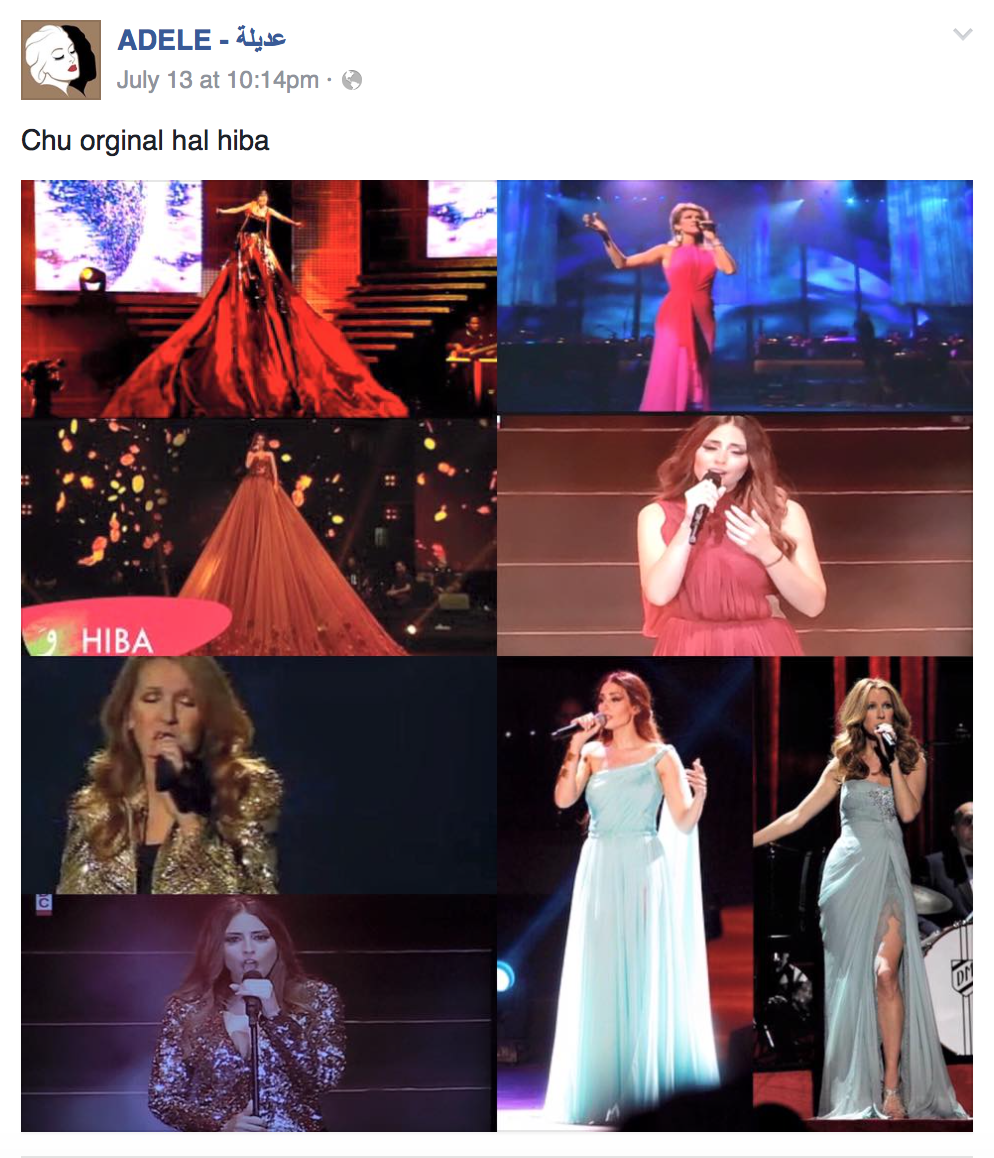Viewport: 994px width, 1158px height.
Task: Open the ADELE page name link
Action: click(x=202, y=40)
